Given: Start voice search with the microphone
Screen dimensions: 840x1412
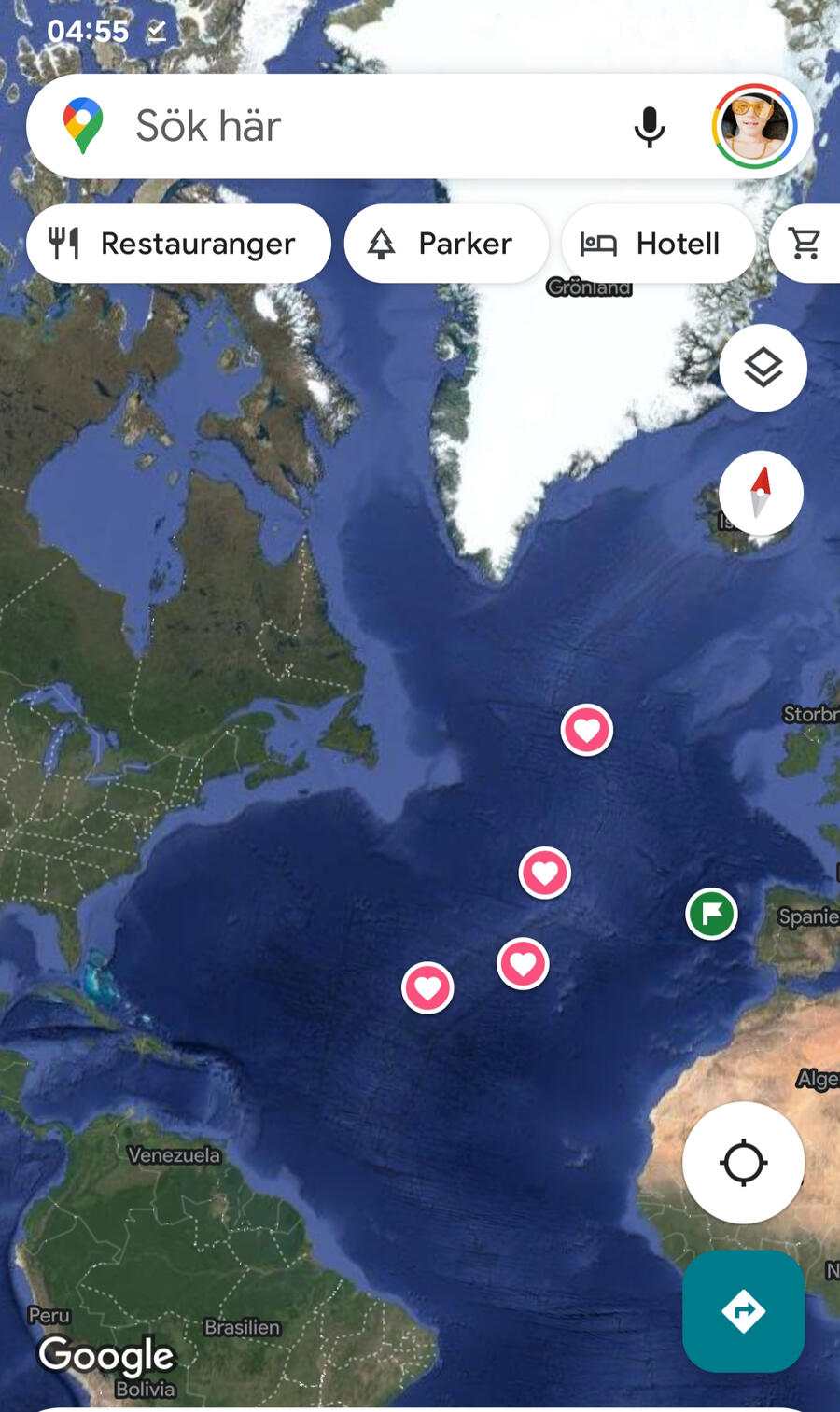Looking at the screenshot, I should (650, 127).
